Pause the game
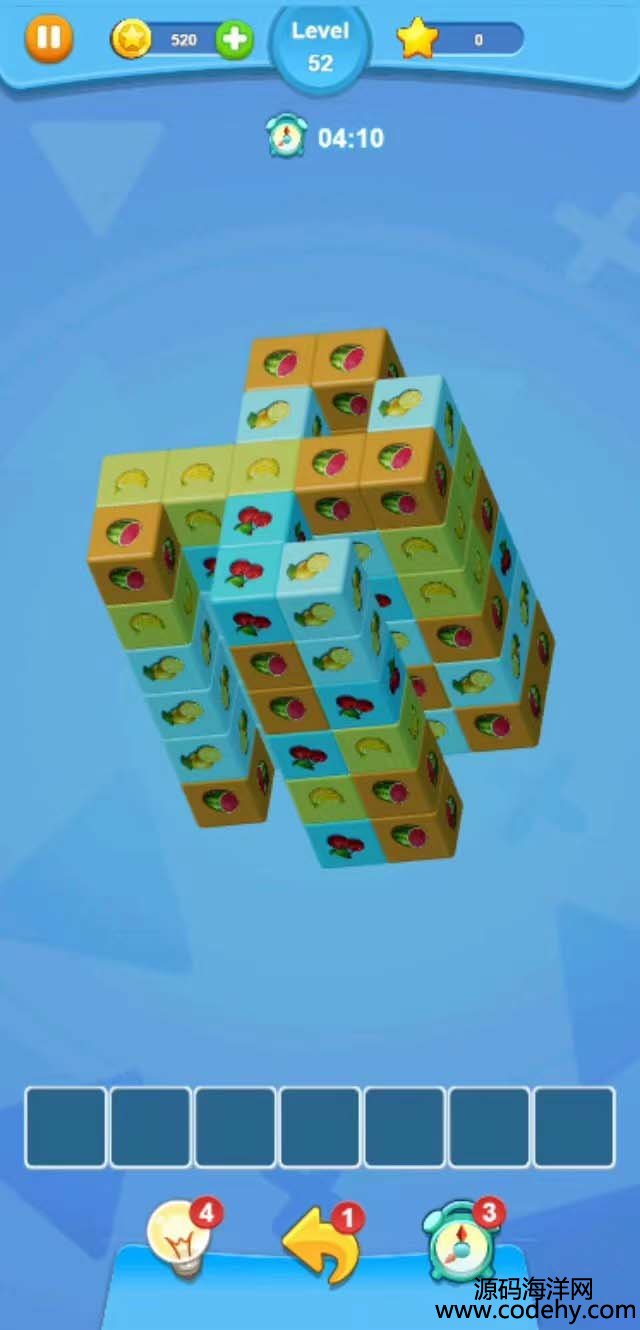 48,39
